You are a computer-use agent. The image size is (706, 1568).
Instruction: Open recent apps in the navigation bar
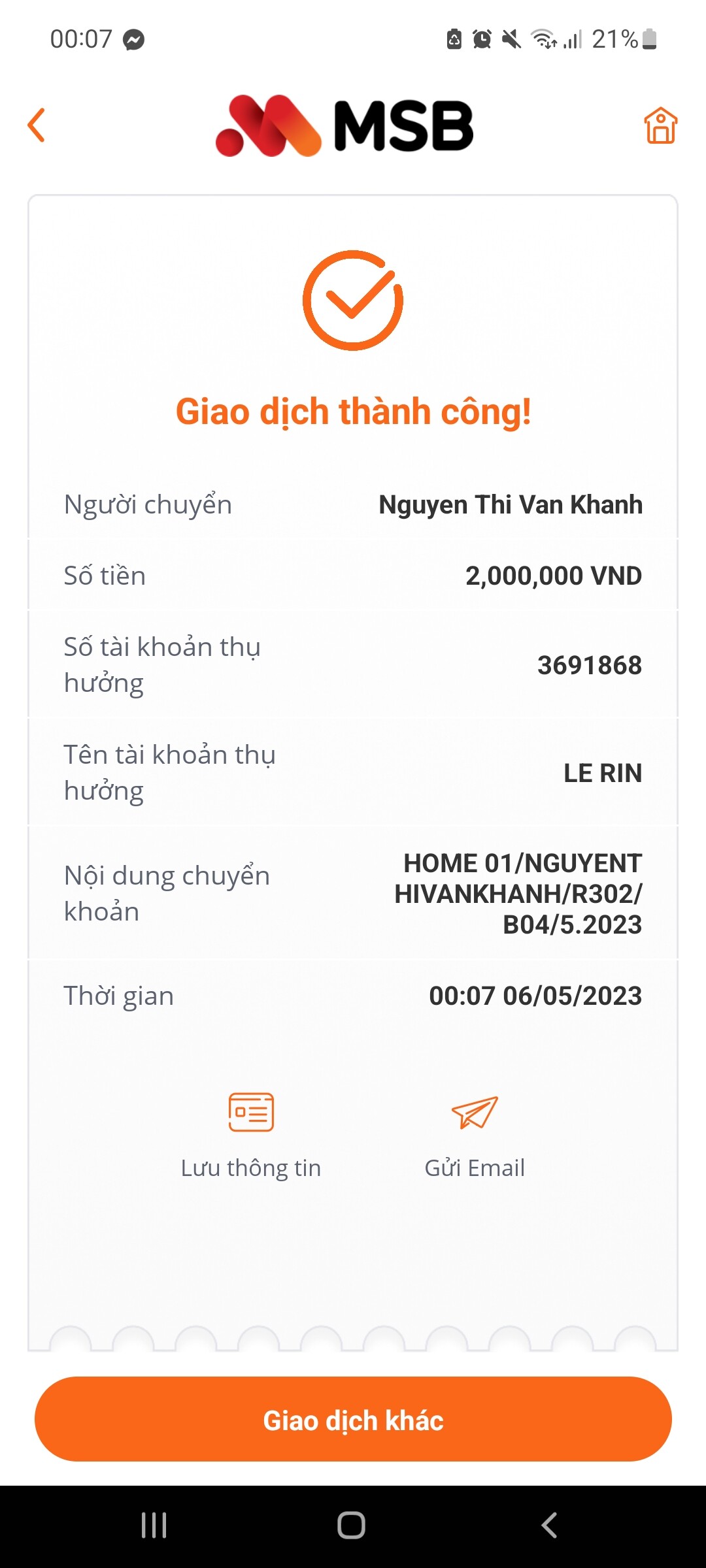point(154,1526)
